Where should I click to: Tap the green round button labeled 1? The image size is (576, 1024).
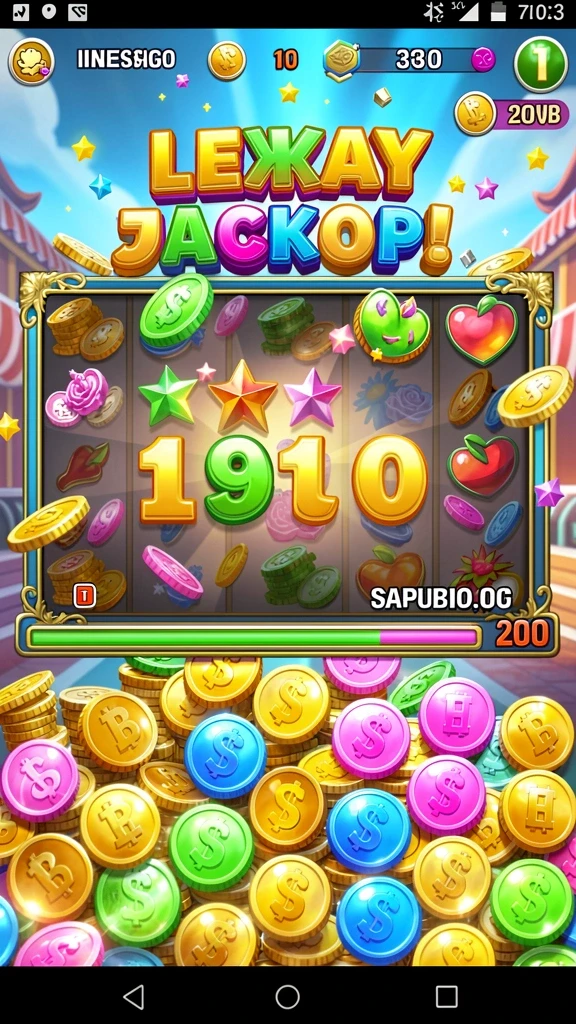[x=541, y=64]
